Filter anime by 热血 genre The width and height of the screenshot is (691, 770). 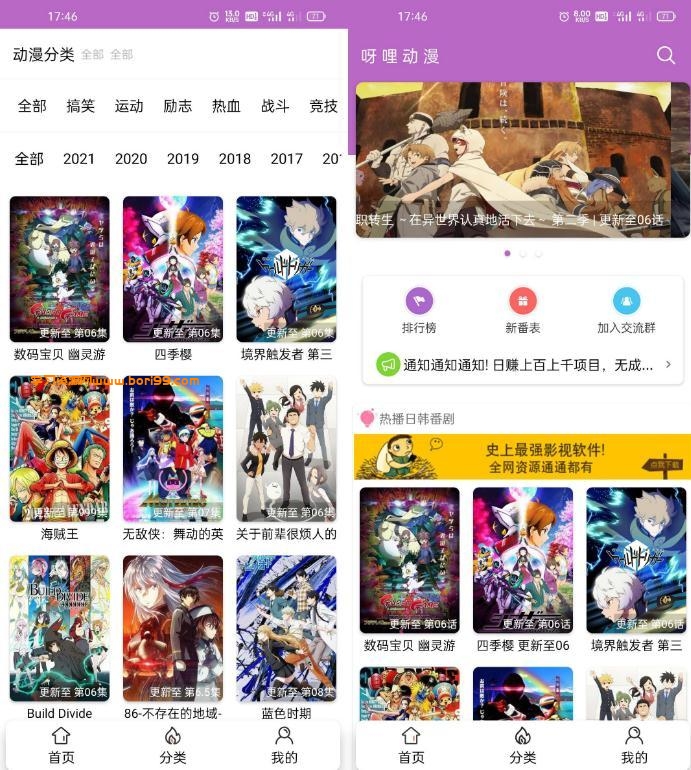(226, 106)
